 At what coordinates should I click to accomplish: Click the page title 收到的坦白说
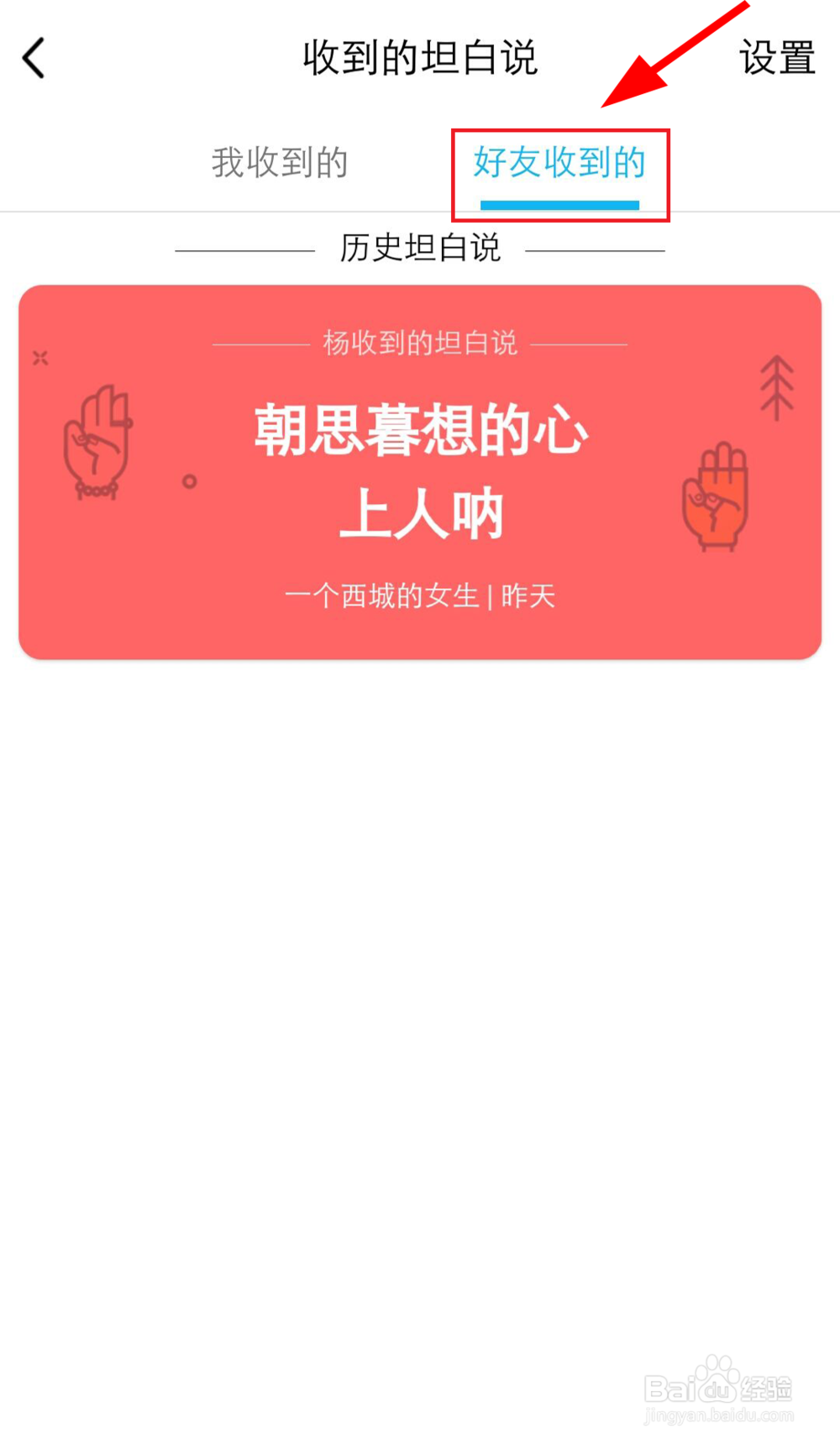point(420,57)
